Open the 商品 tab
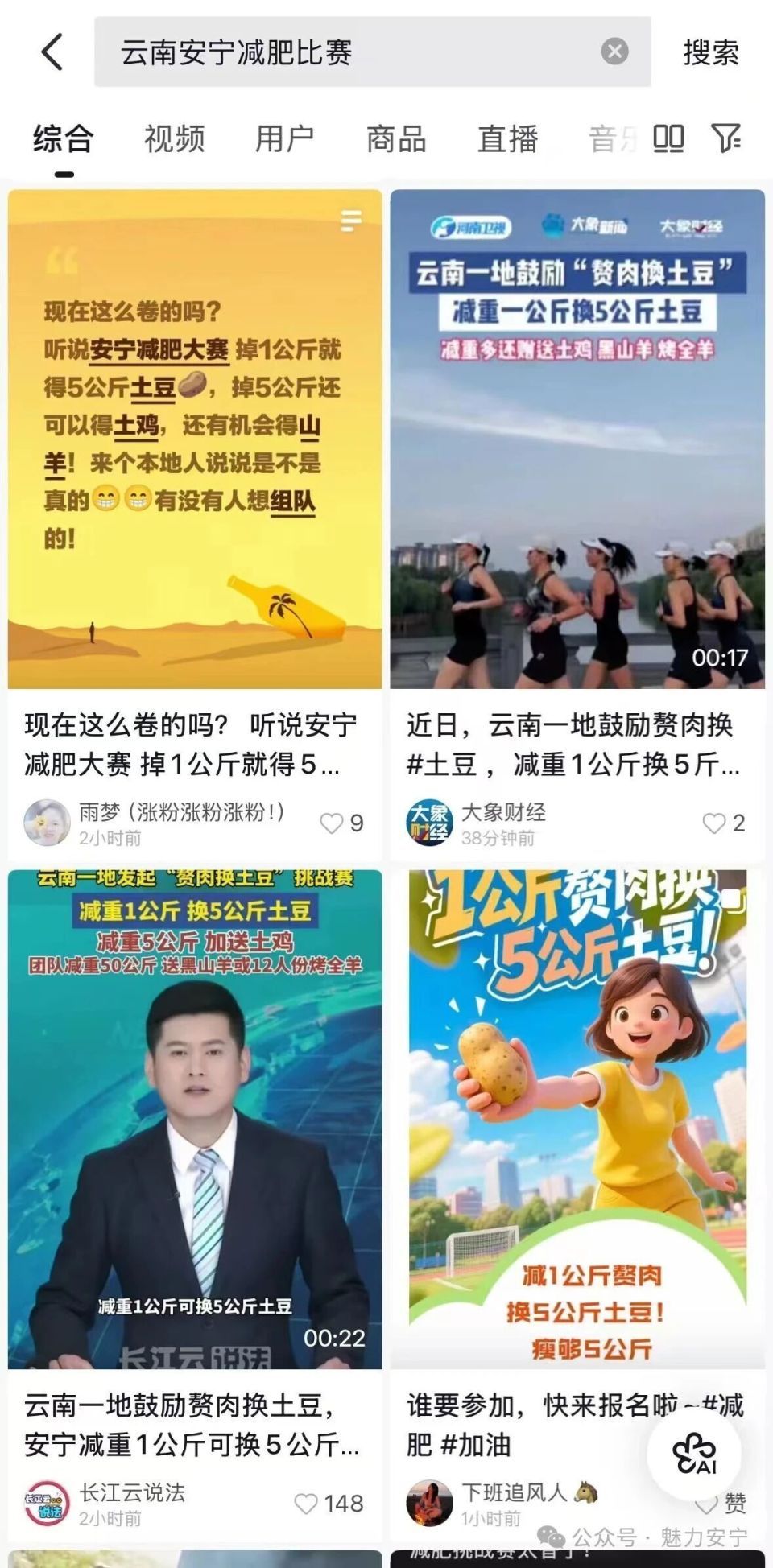The image size is (773, 1568). coord(396,138)
